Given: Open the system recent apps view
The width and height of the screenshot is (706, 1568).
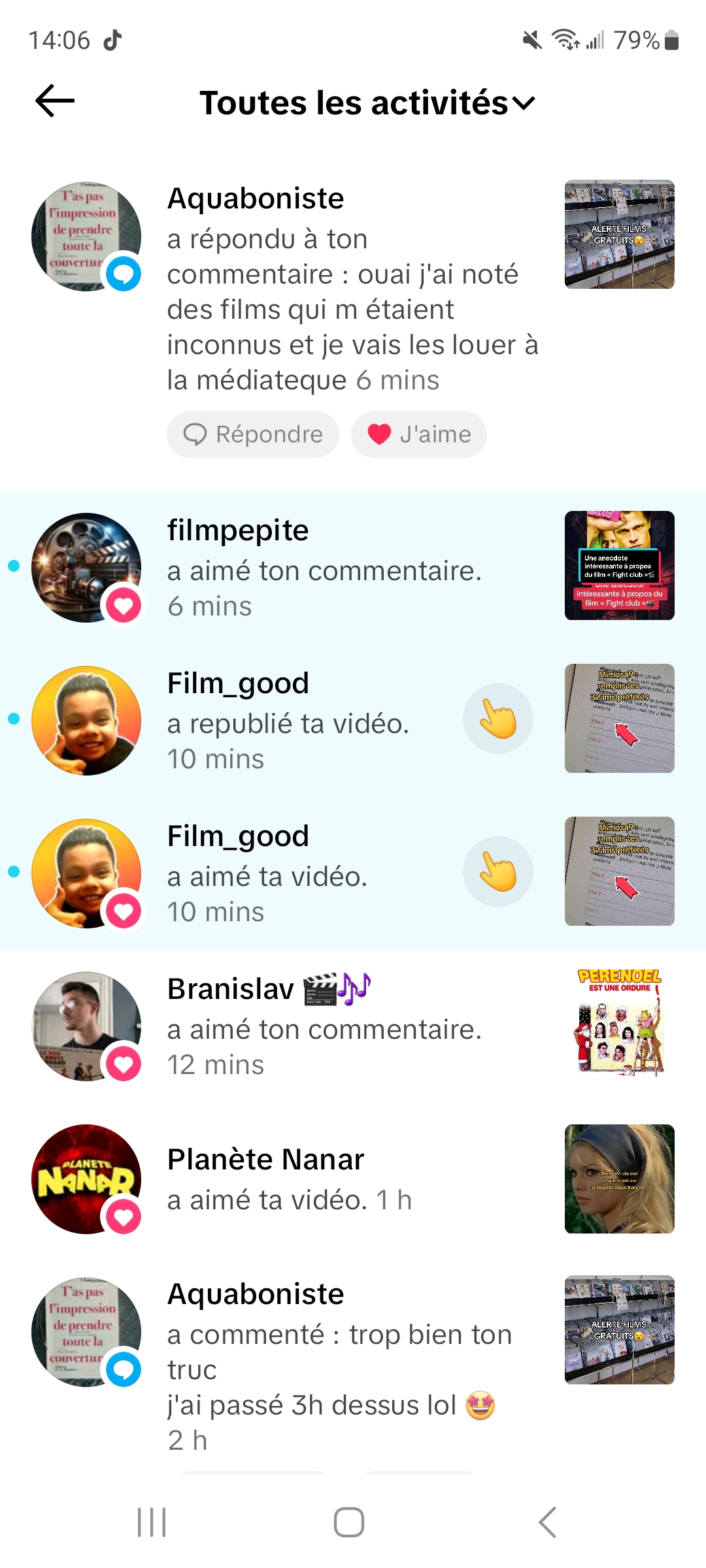Looking at the screenshot, I should click(152, 1522).
